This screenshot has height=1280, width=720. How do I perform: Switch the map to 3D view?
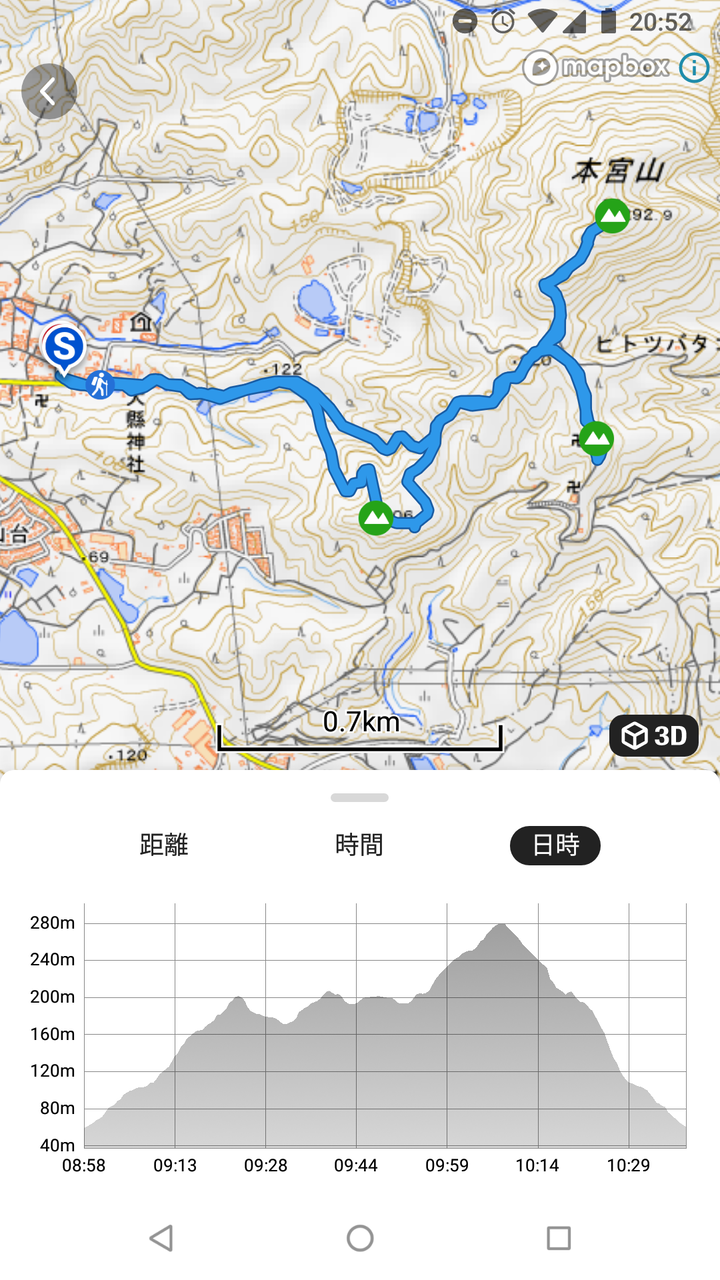pyautogui.click(x=654, y=736)
